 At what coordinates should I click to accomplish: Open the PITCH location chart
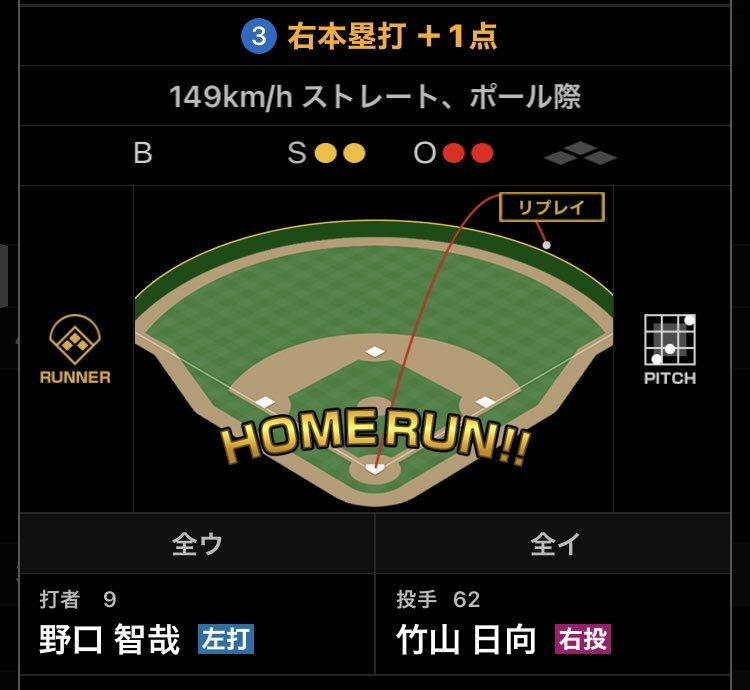(x=669, y=350)
